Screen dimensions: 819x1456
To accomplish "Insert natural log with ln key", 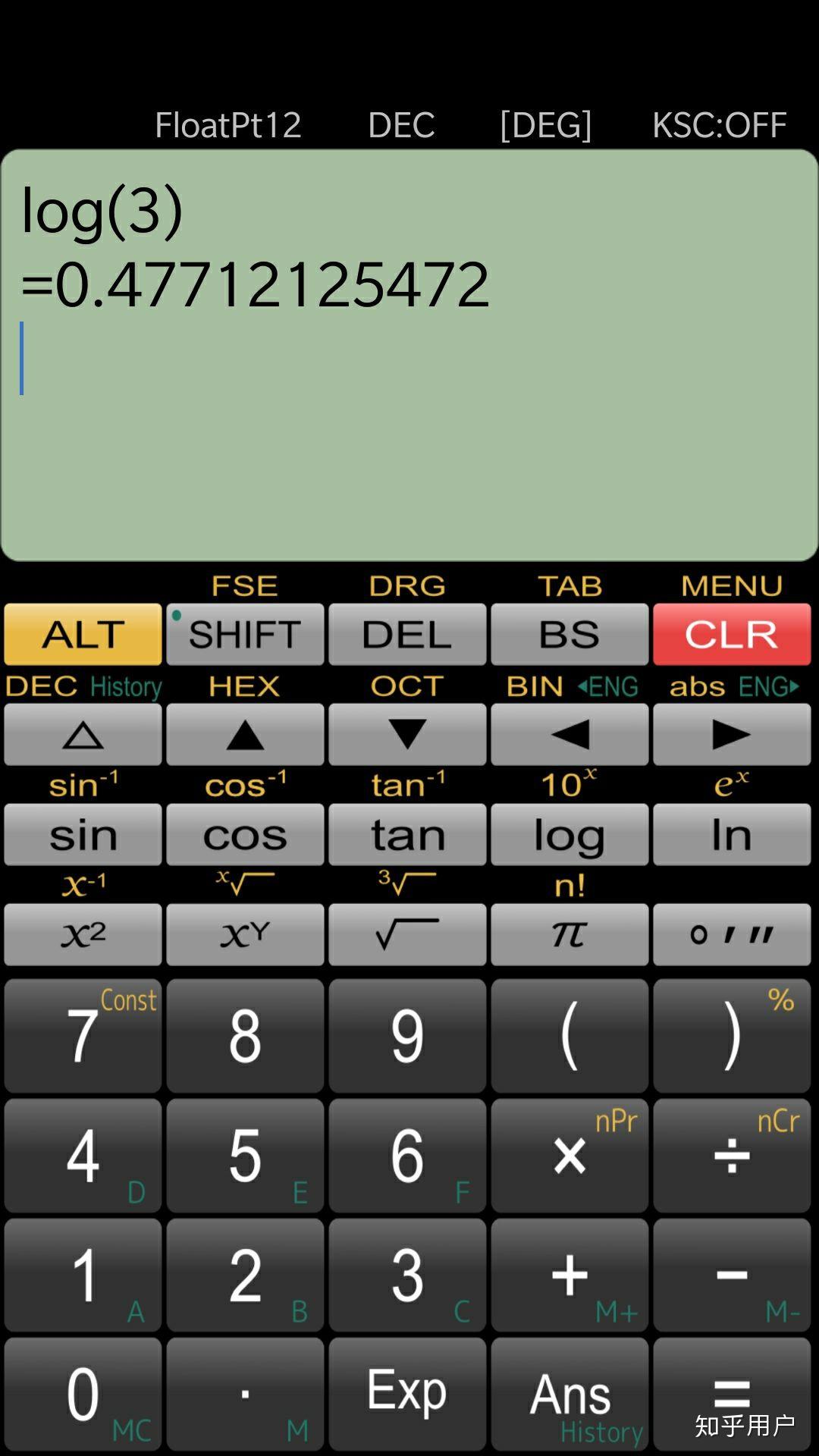I will pyautogui.click(x=732, y=835).
